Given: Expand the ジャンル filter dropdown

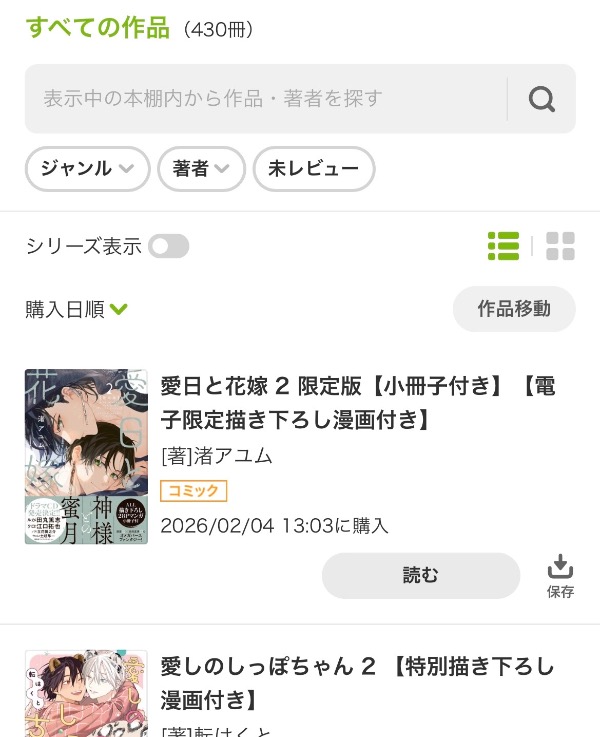Looking at the screenshot, I should point(87,169).
